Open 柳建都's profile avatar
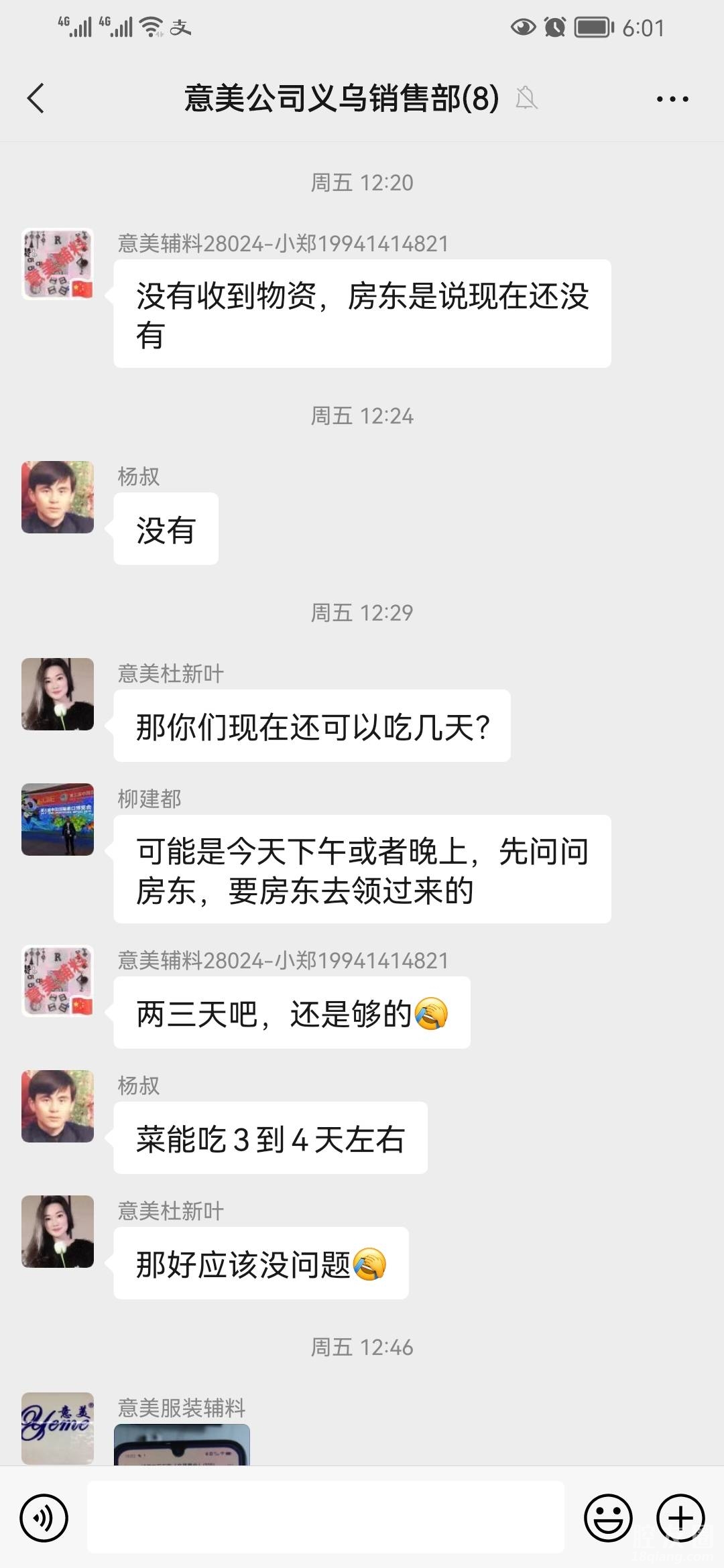This screenshot has height=1568, width=724. coord(58,820)
